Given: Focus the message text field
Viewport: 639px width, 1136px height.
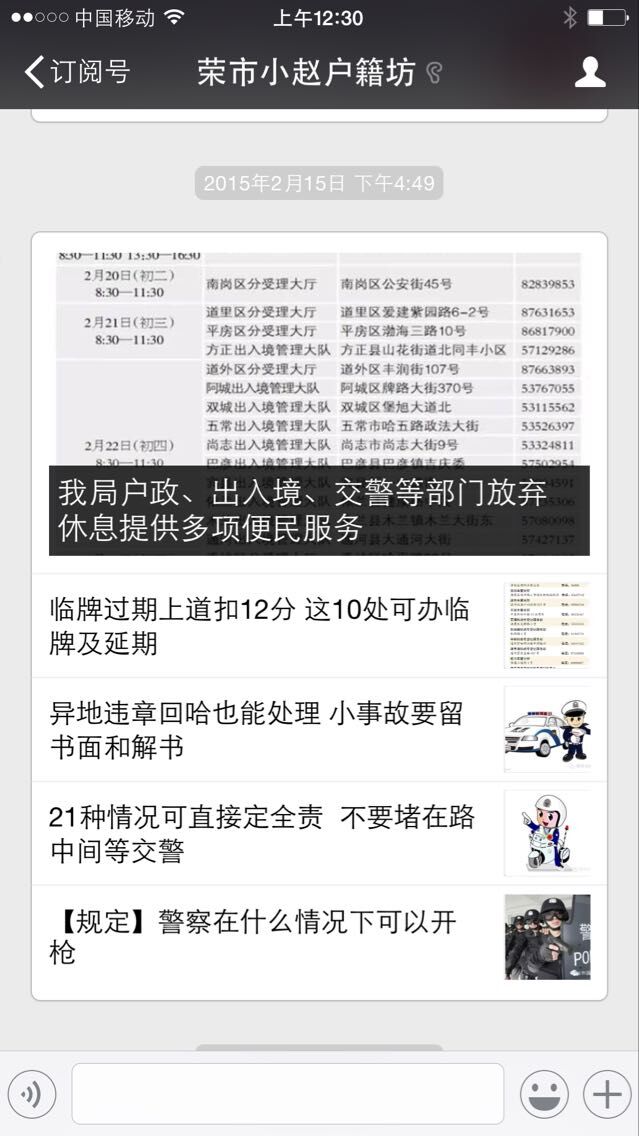Looking at the screenshot, I should (287, 1095).
